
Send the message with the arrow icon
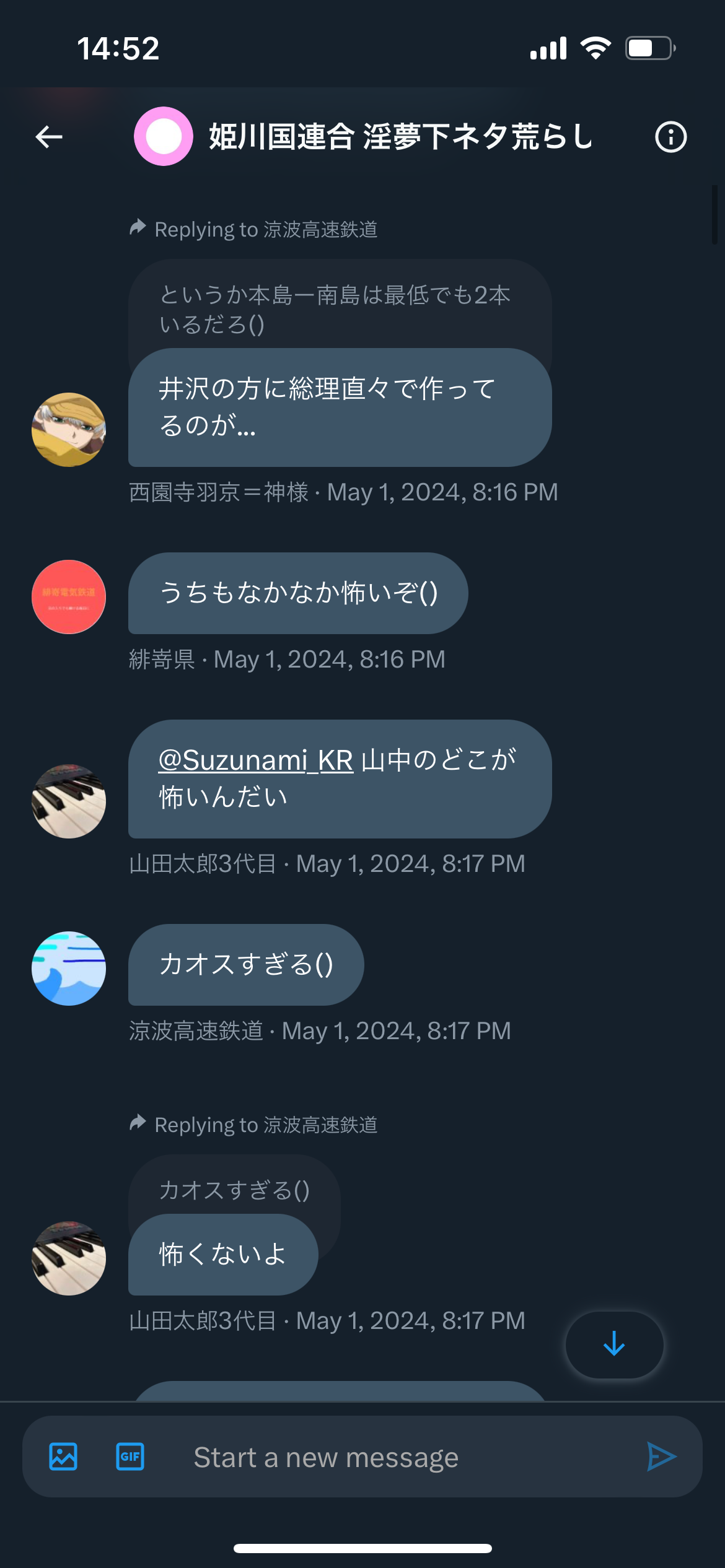point(661,1457)
